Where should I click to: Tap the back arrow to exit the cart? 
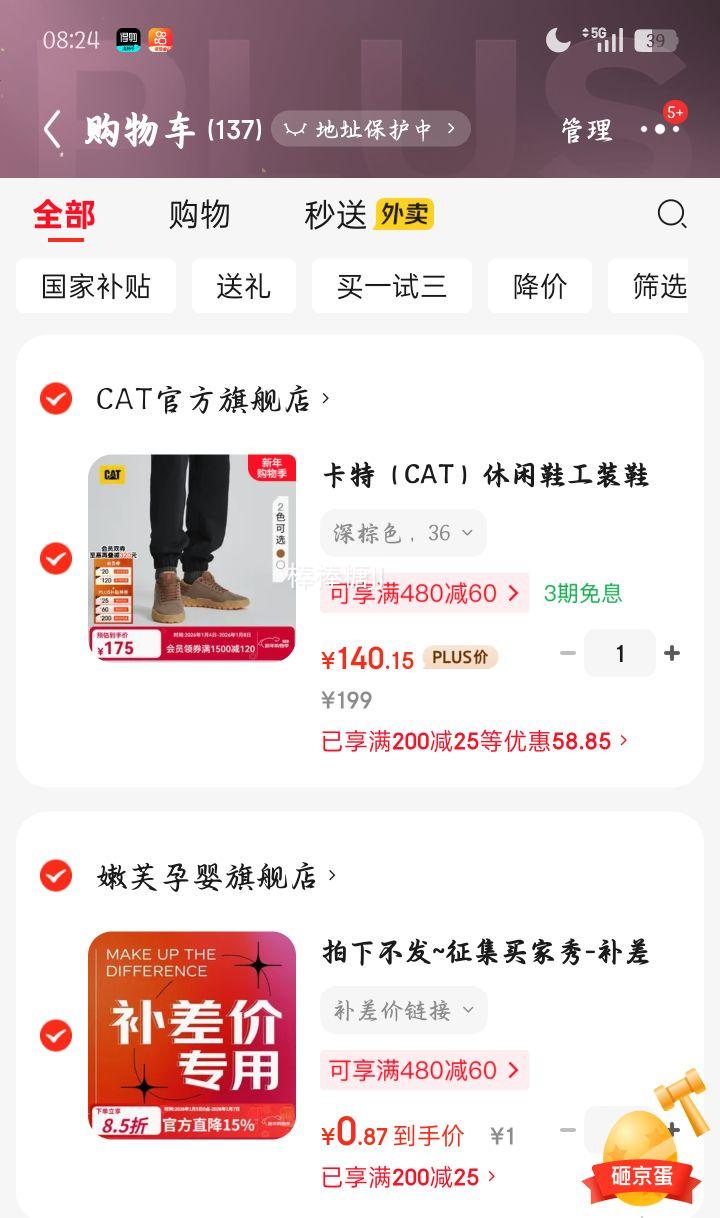50,129
